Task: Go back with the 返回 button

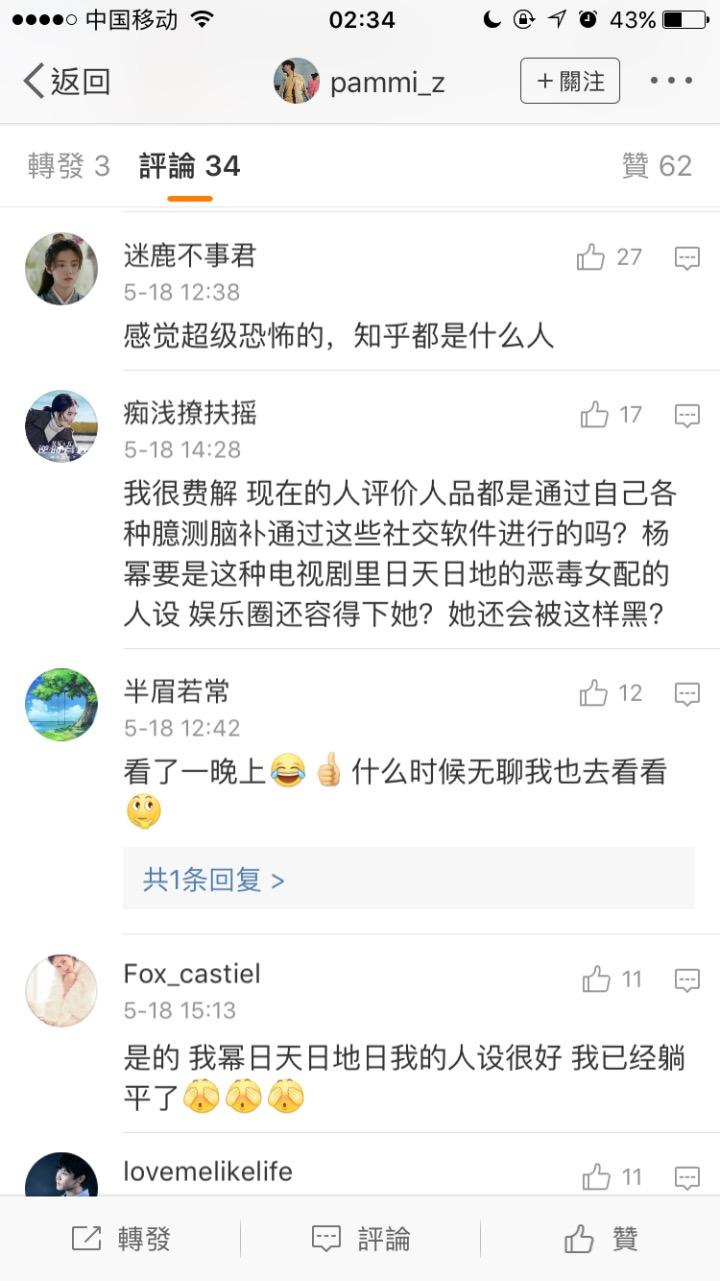Action: [66, 82]
